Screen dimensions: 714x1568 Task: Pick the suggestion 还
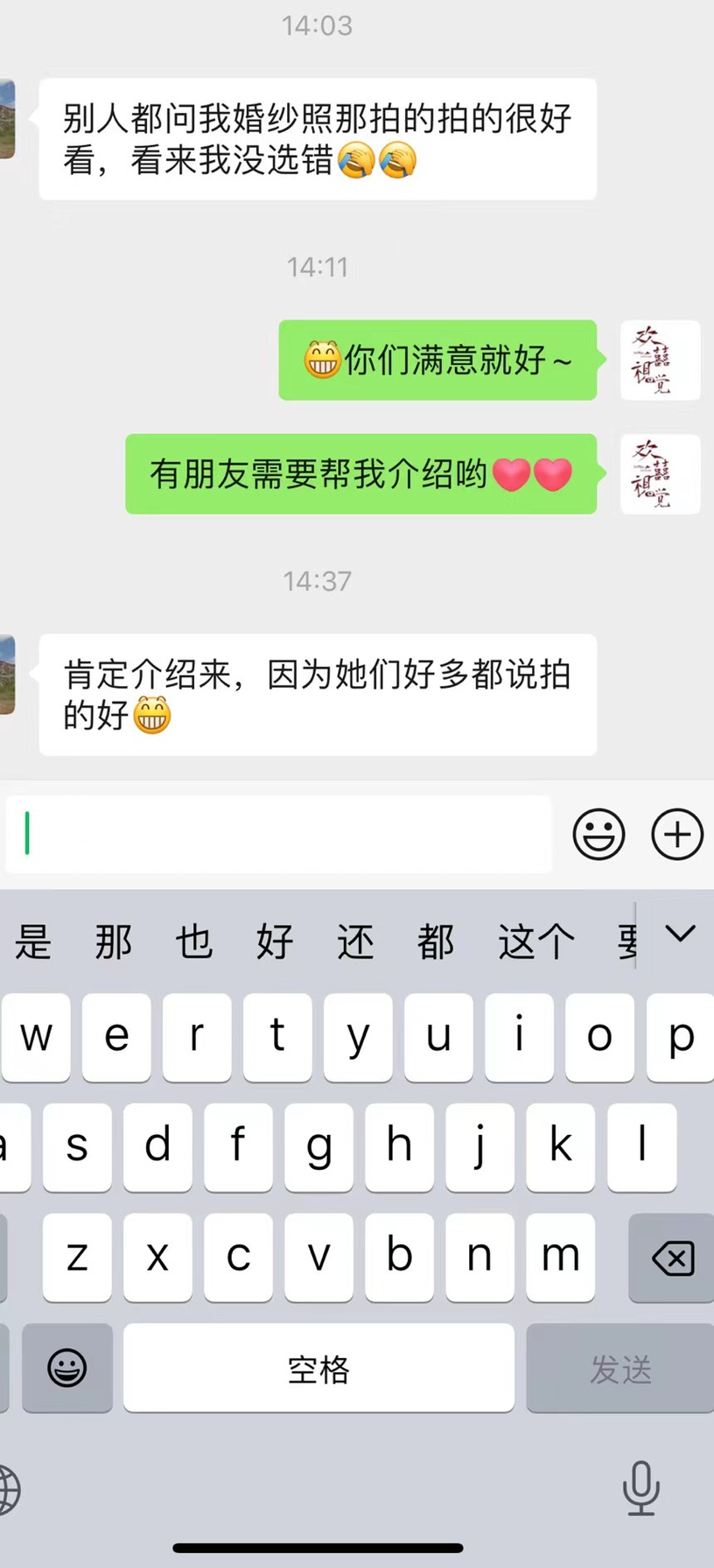[x=354, y=942]
